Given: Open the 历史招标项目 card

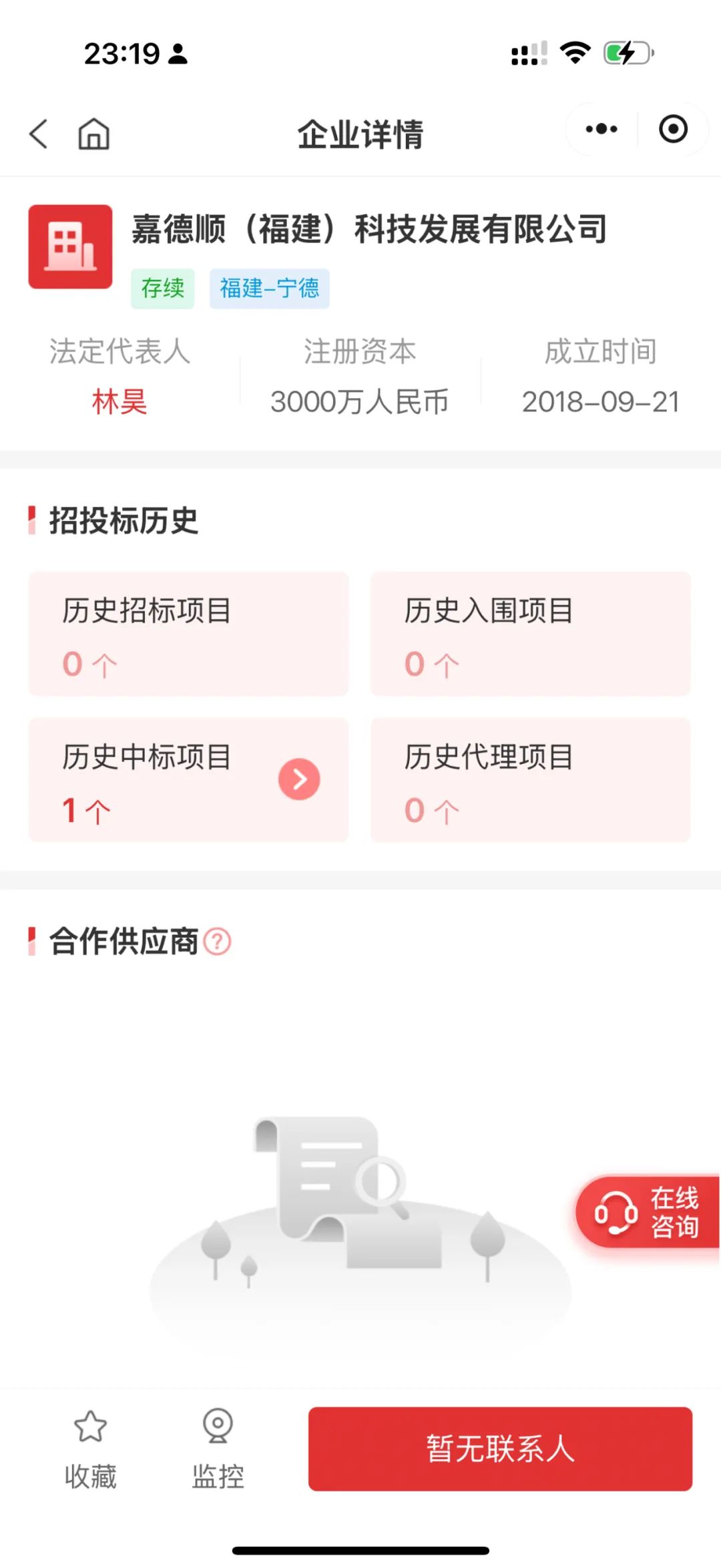Looking at the screenshot, I should [x=188, y=633].
